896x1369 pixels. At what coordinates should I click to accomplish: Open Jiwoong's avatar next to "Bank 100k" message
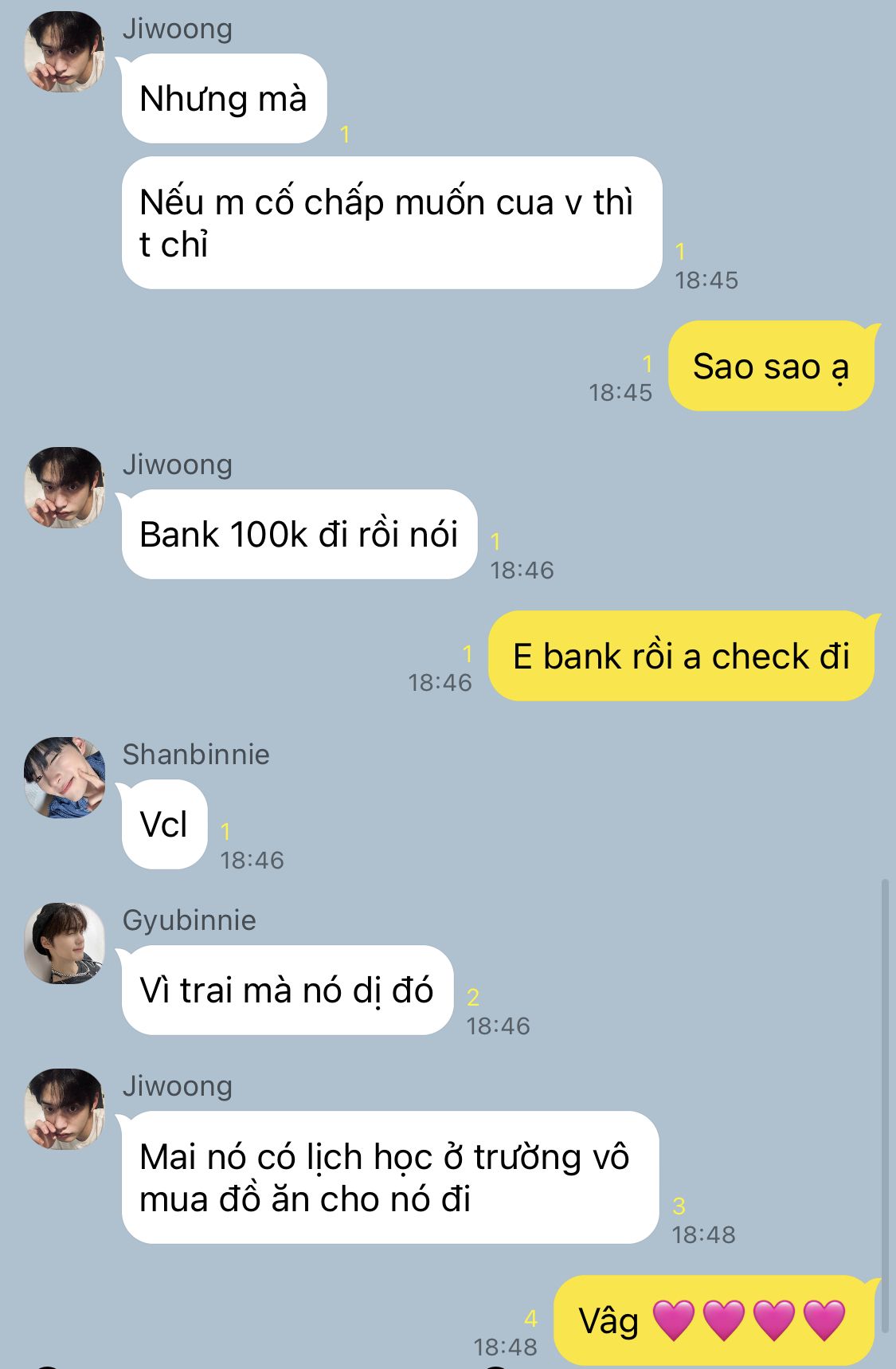[x=65, y=488]
